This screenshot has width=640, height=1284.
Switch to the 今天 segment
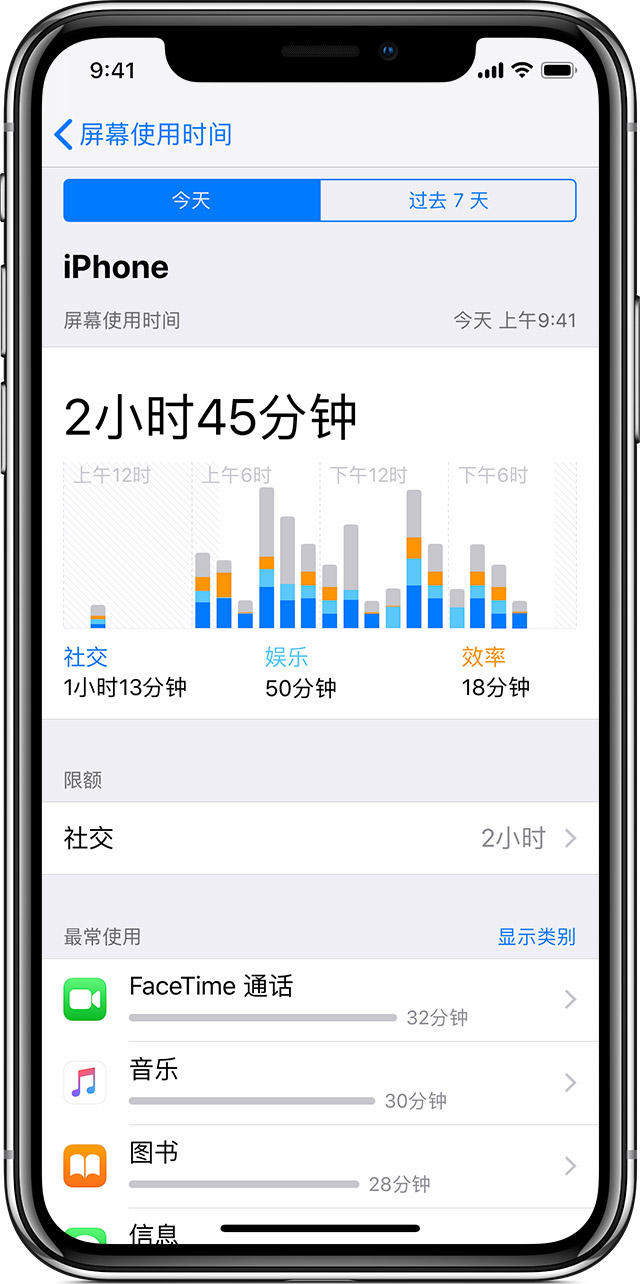[191, 200]
